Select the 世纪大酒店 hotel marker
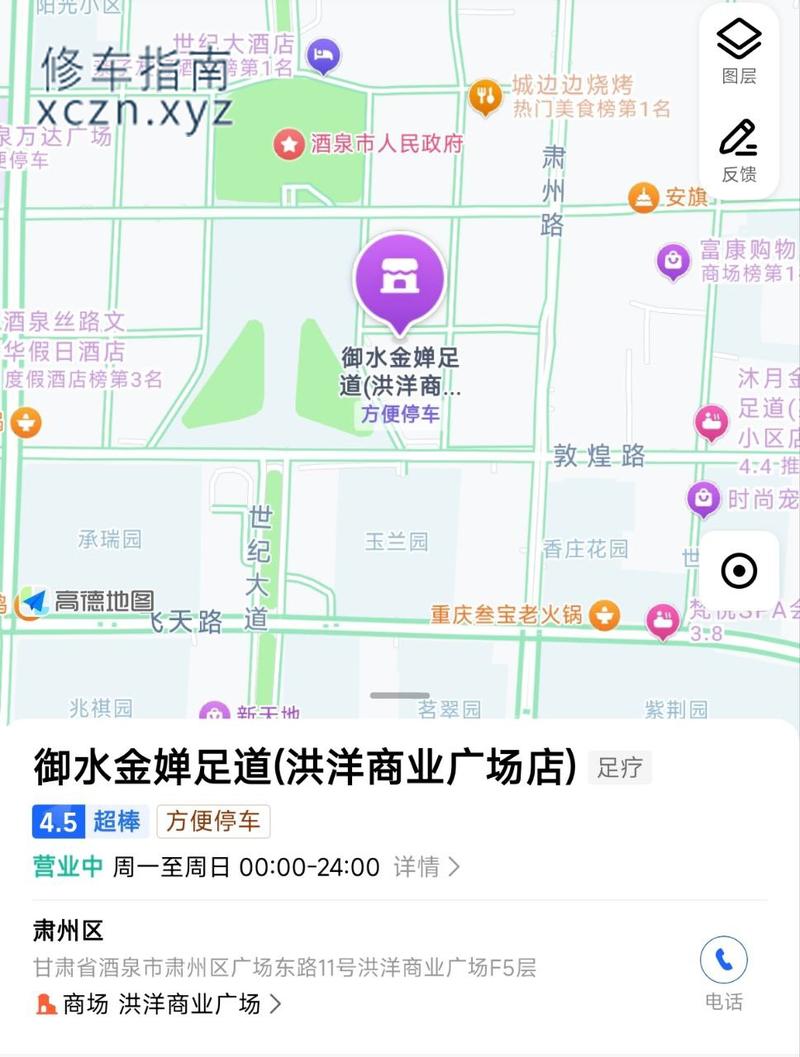Viewport: 800px width, 1057px height. pyautogui.click(x=323, y=56)
